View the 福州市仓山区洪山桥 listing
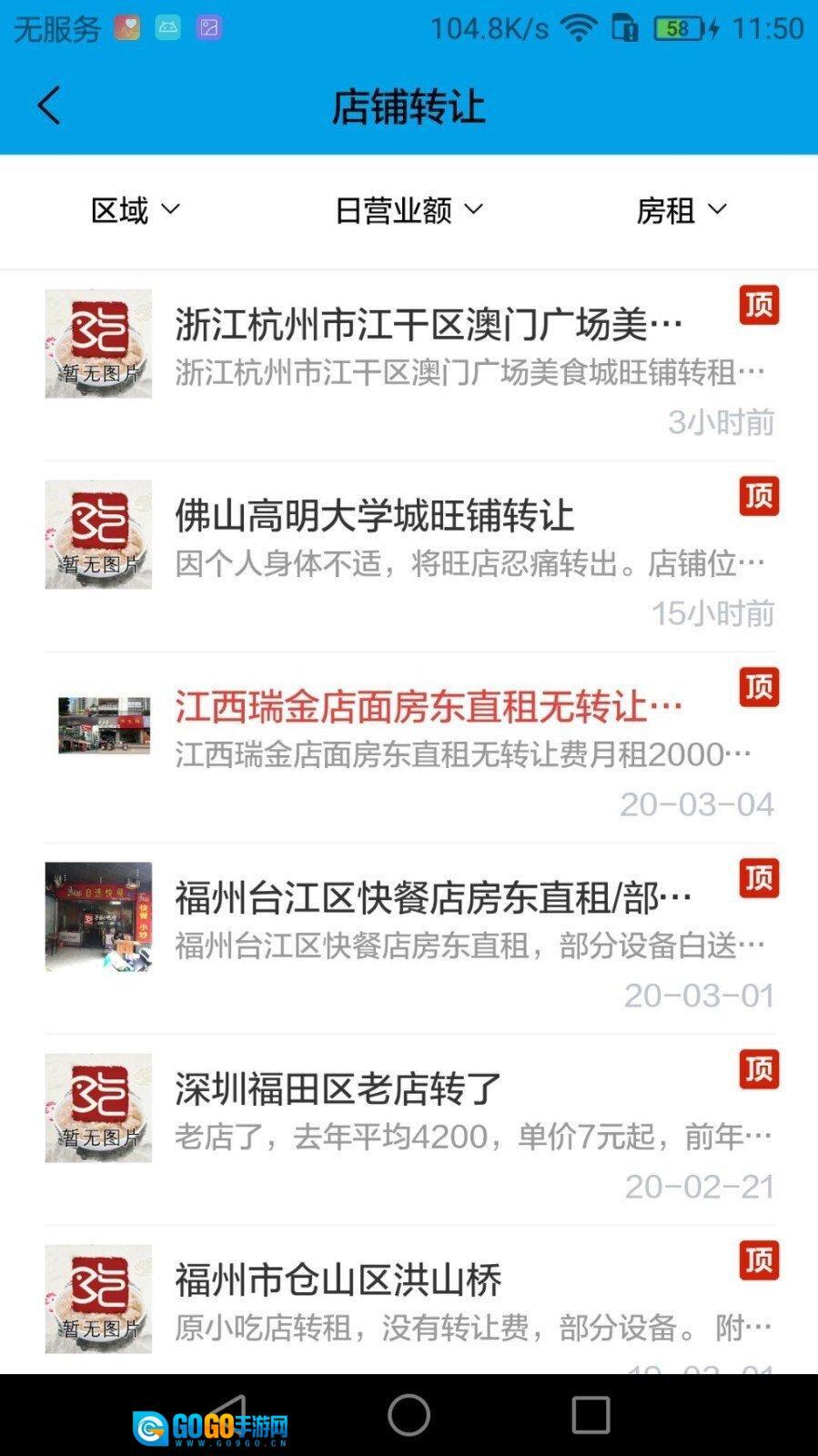The height and width of the screenshot is (1456, 818). (338, 1280)
